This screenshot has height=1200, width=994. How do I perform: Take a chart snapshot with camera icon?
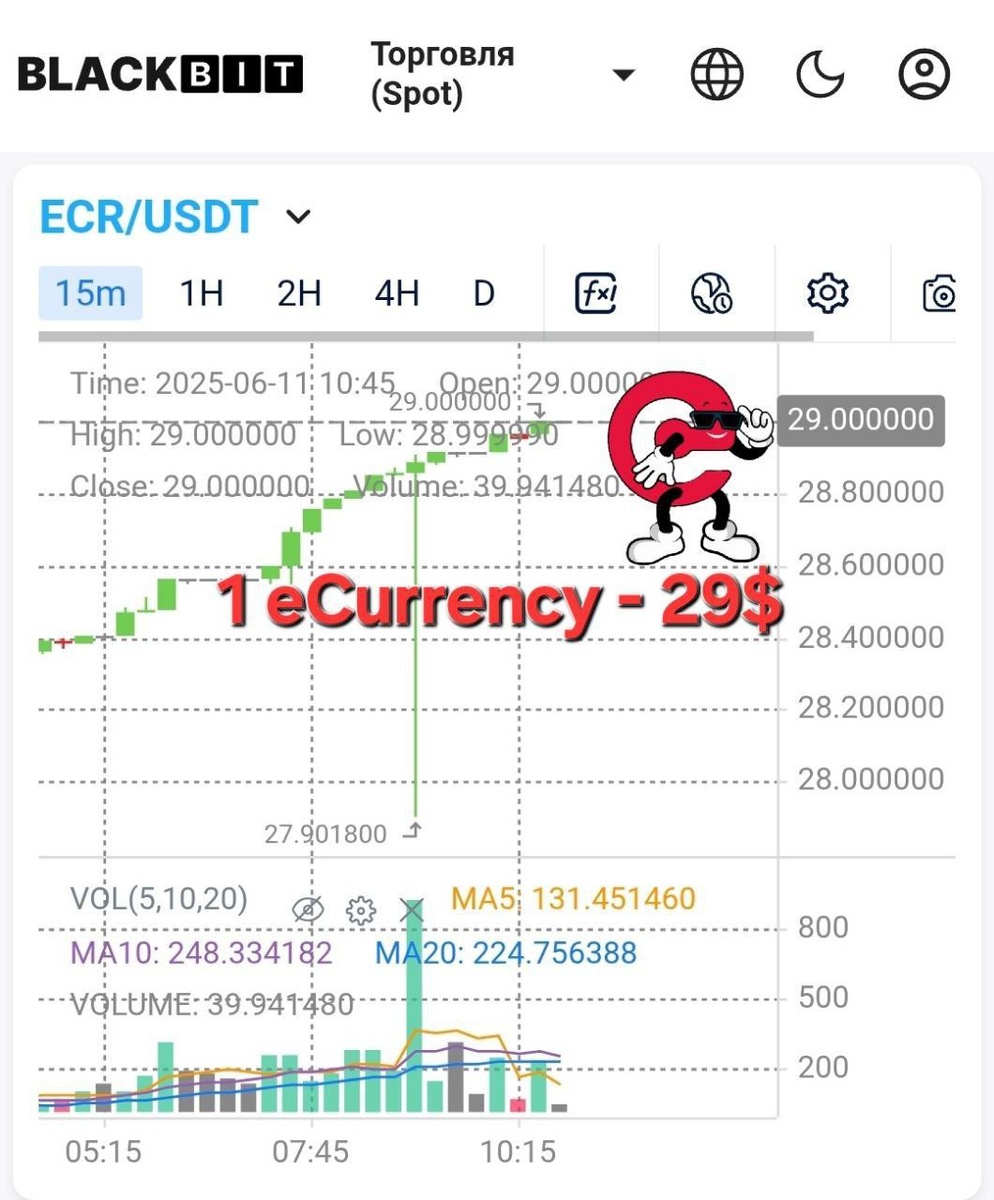(x=939, y=294)
